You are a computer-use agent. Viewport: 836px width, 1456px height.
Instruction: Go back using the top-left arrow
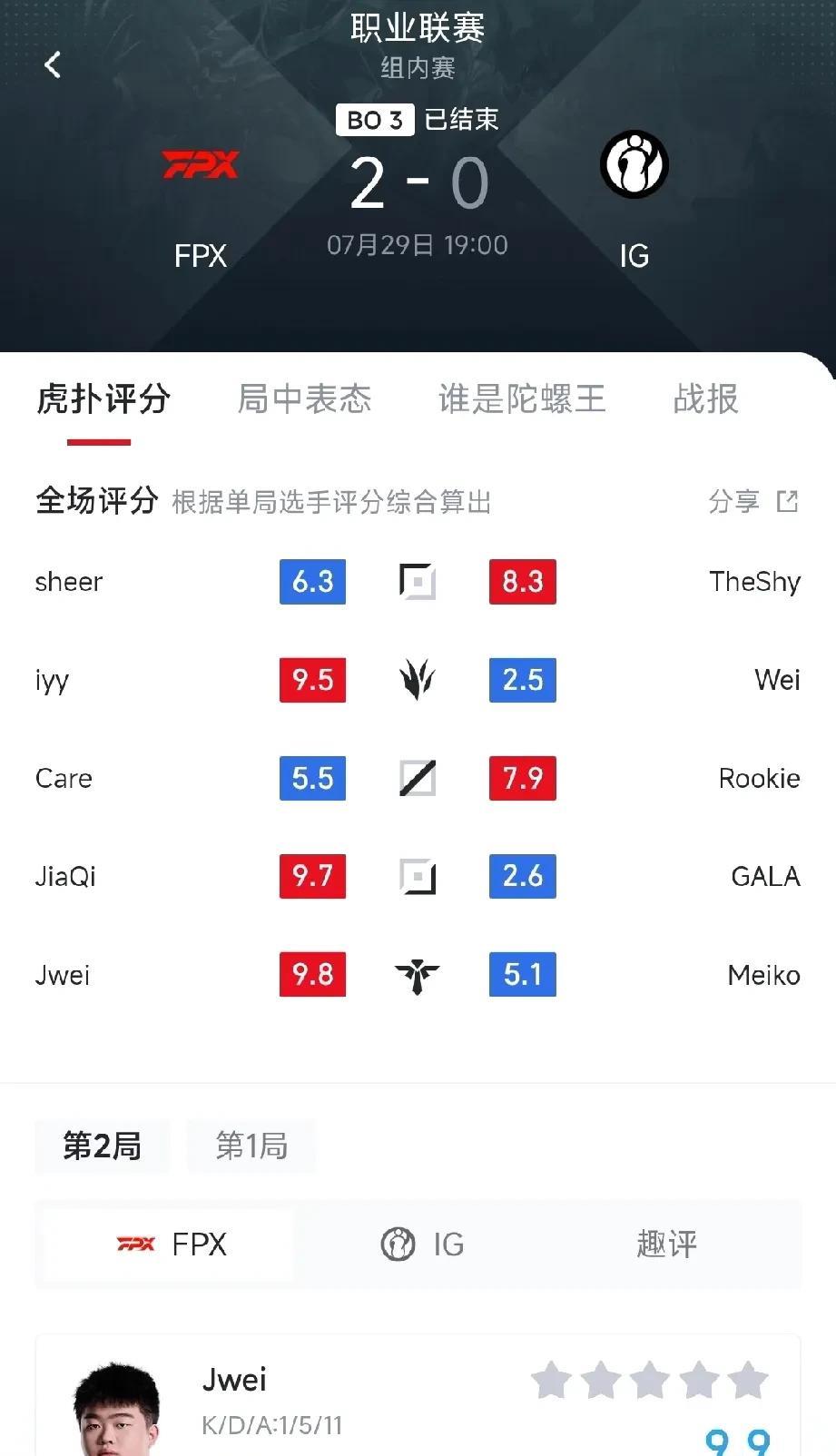(53, 65)
